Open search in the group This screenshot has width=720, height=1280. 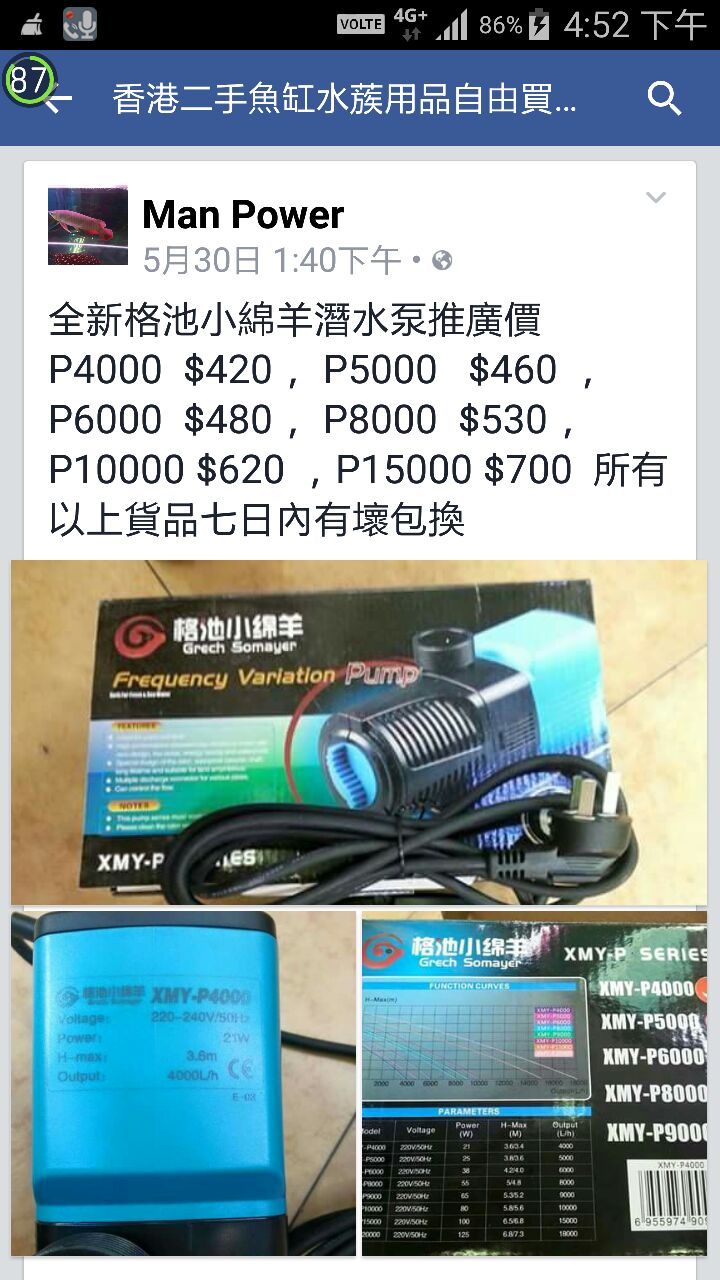664,99
